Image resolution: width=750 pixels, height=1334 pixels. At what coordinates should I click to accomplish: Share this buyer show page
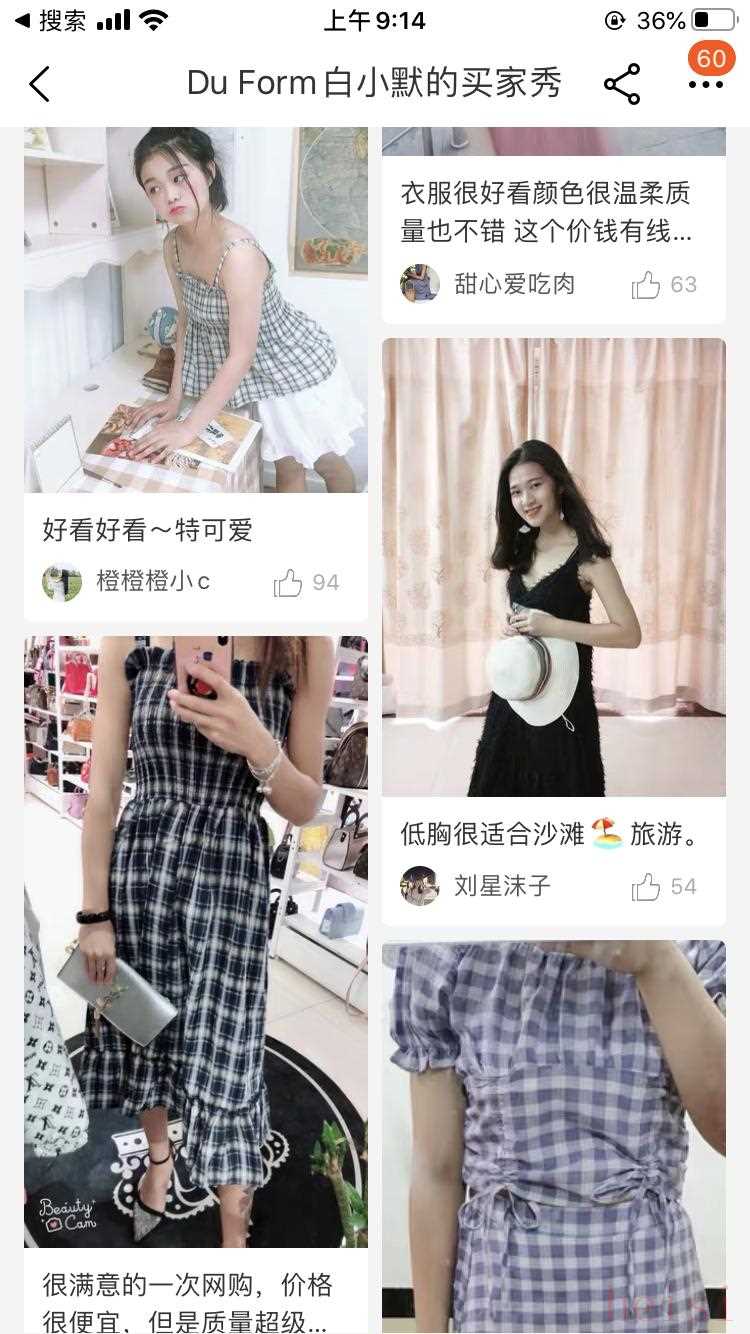point(622,84)
